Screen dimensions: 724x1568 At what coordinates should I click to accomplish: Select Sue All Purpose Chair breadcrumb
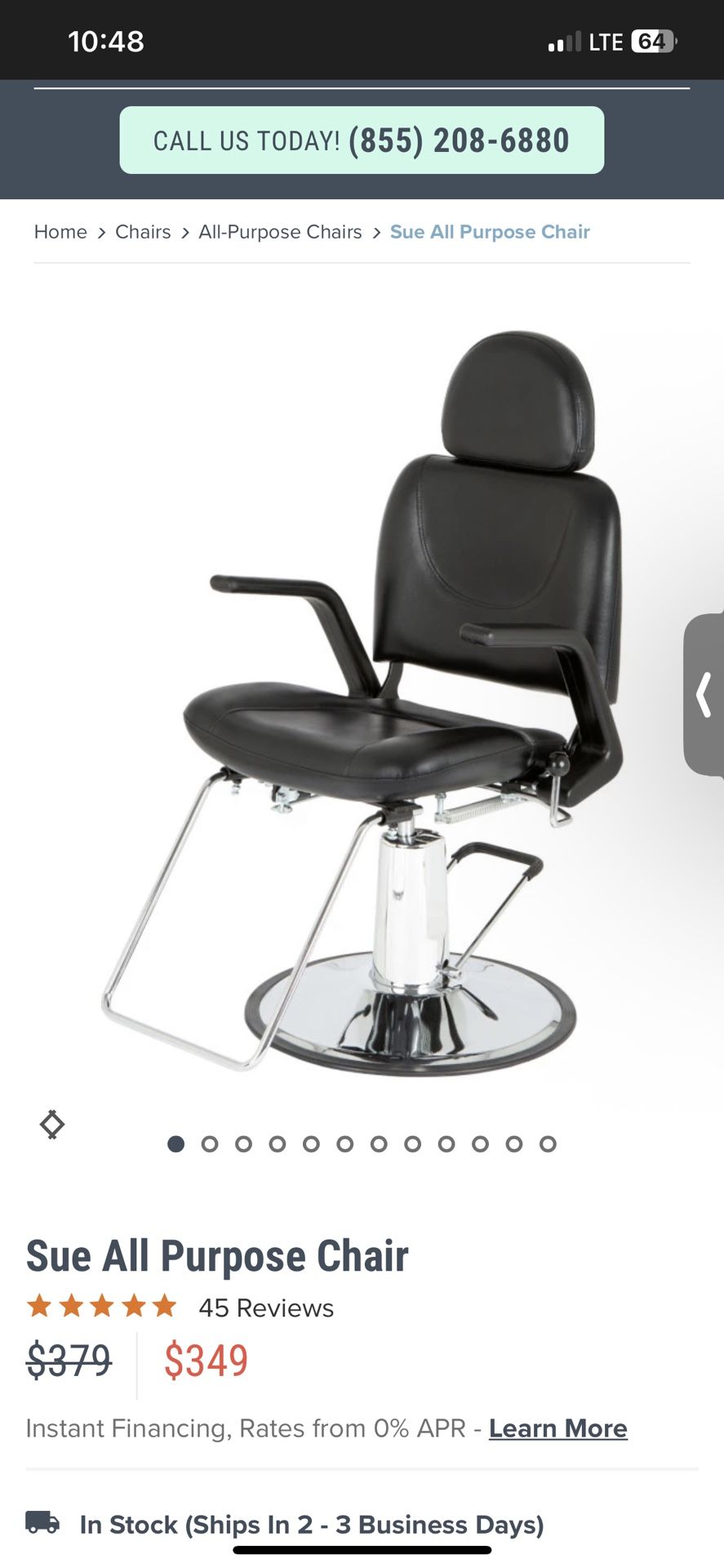point(490,232)
